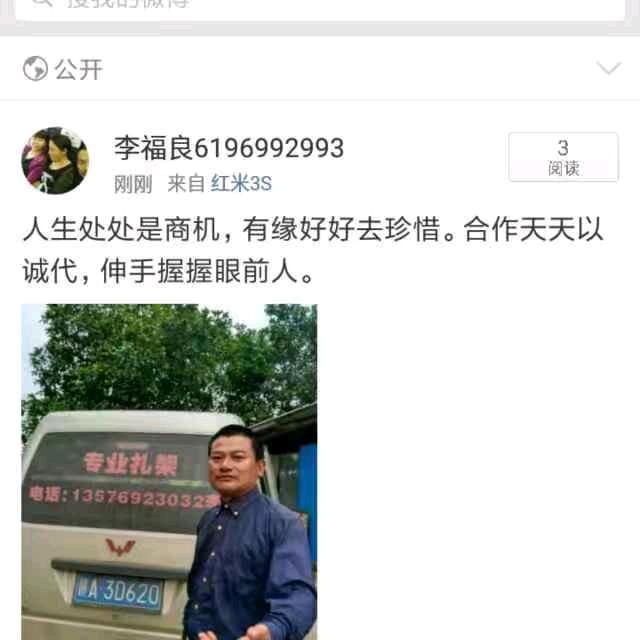The height and width of the screenshot is (640, 640).
Task: Tap the 红米3S source link
Action: tap(241, 184)
